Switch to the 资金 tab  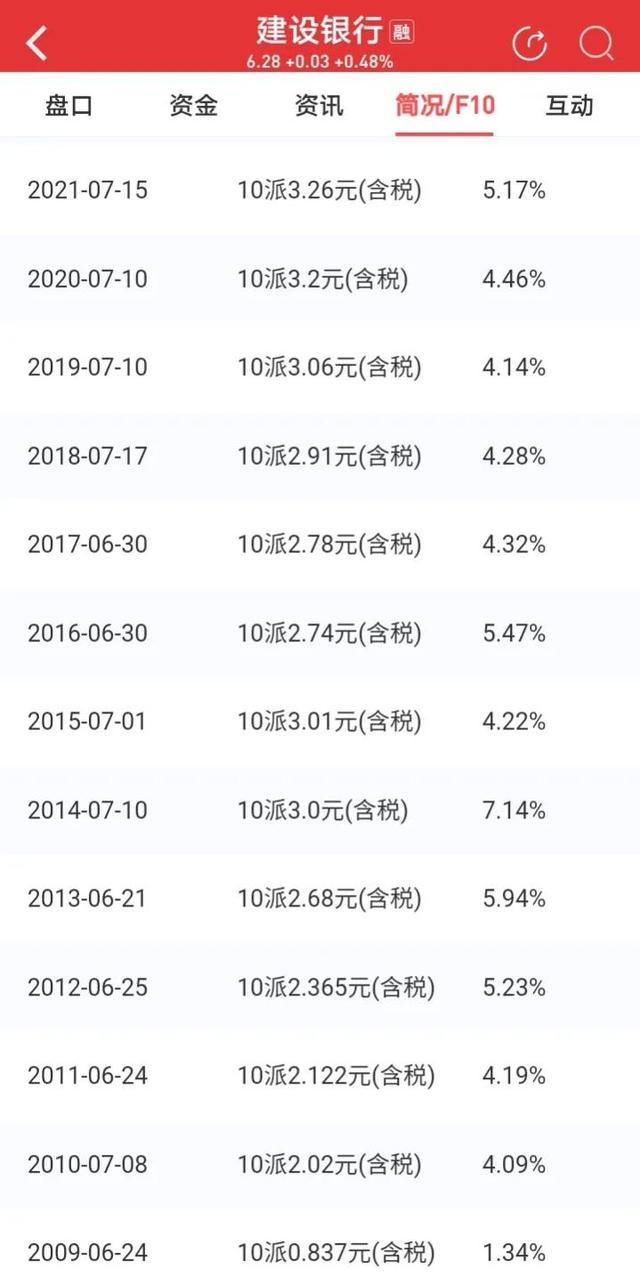194,105
